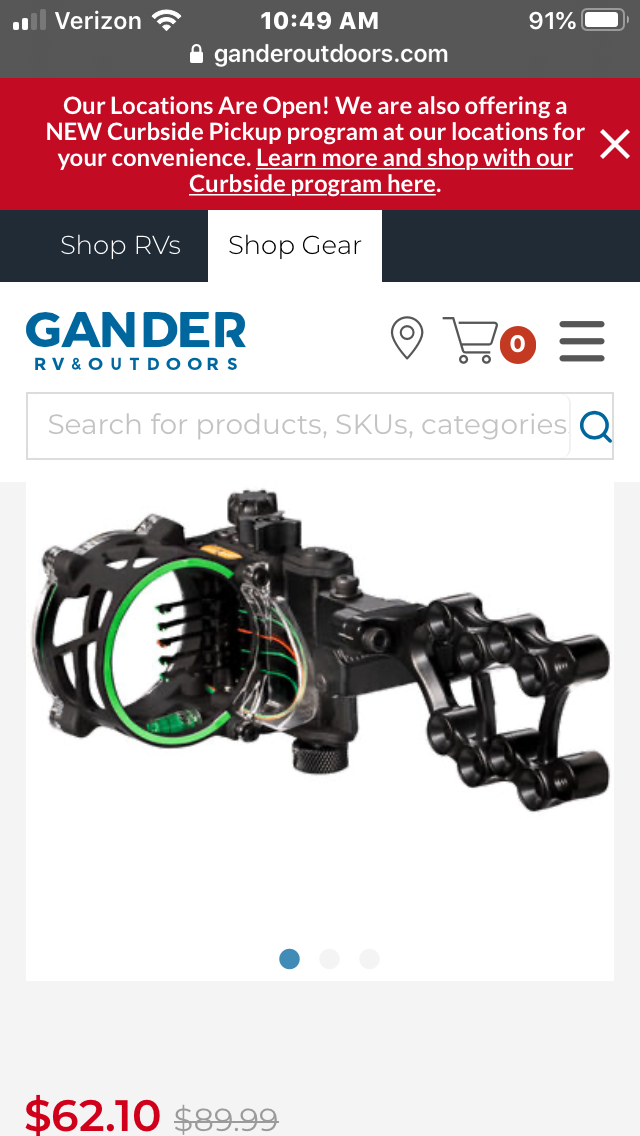Image resolution: width=640 pixels, height=1136 pixels.
Task: View the shopping cart
Action: click(x=489, y=340)
